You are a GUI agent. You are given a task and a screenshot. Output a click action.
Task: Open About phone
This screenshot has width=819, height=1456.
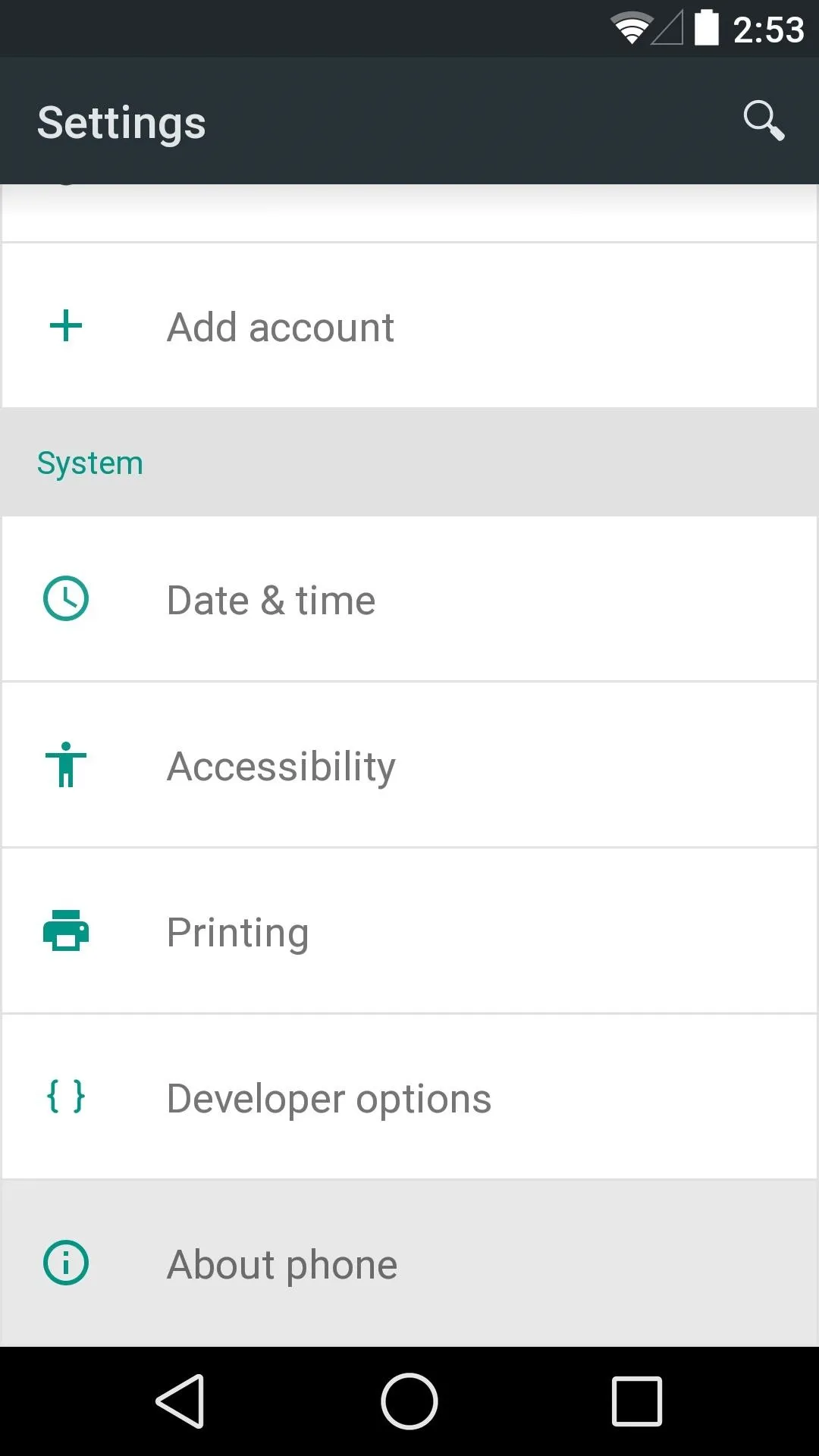409,1263
